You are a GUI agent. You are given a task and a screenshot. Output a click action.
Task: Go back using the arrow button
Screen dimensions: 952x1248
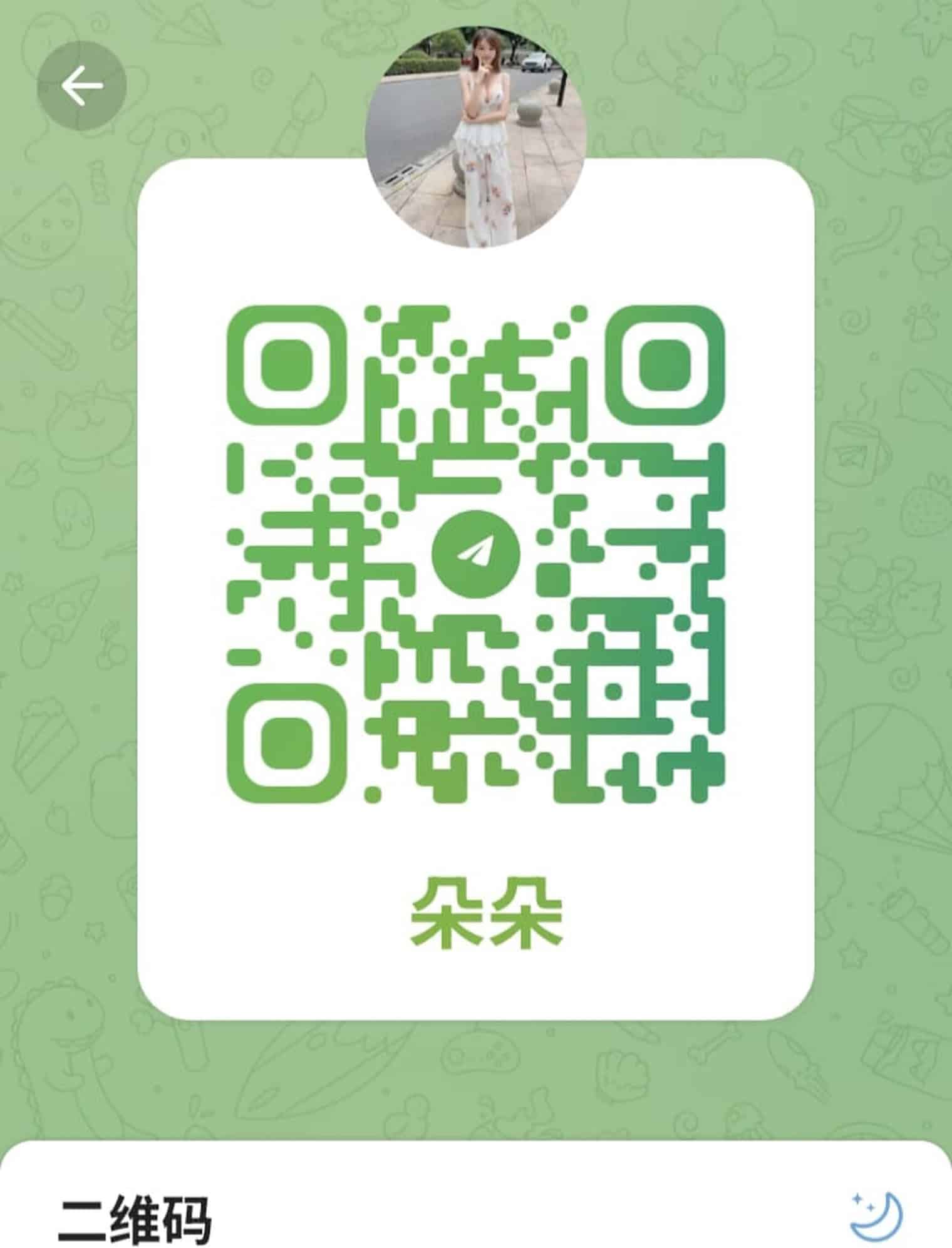click(x=82, y=85)
